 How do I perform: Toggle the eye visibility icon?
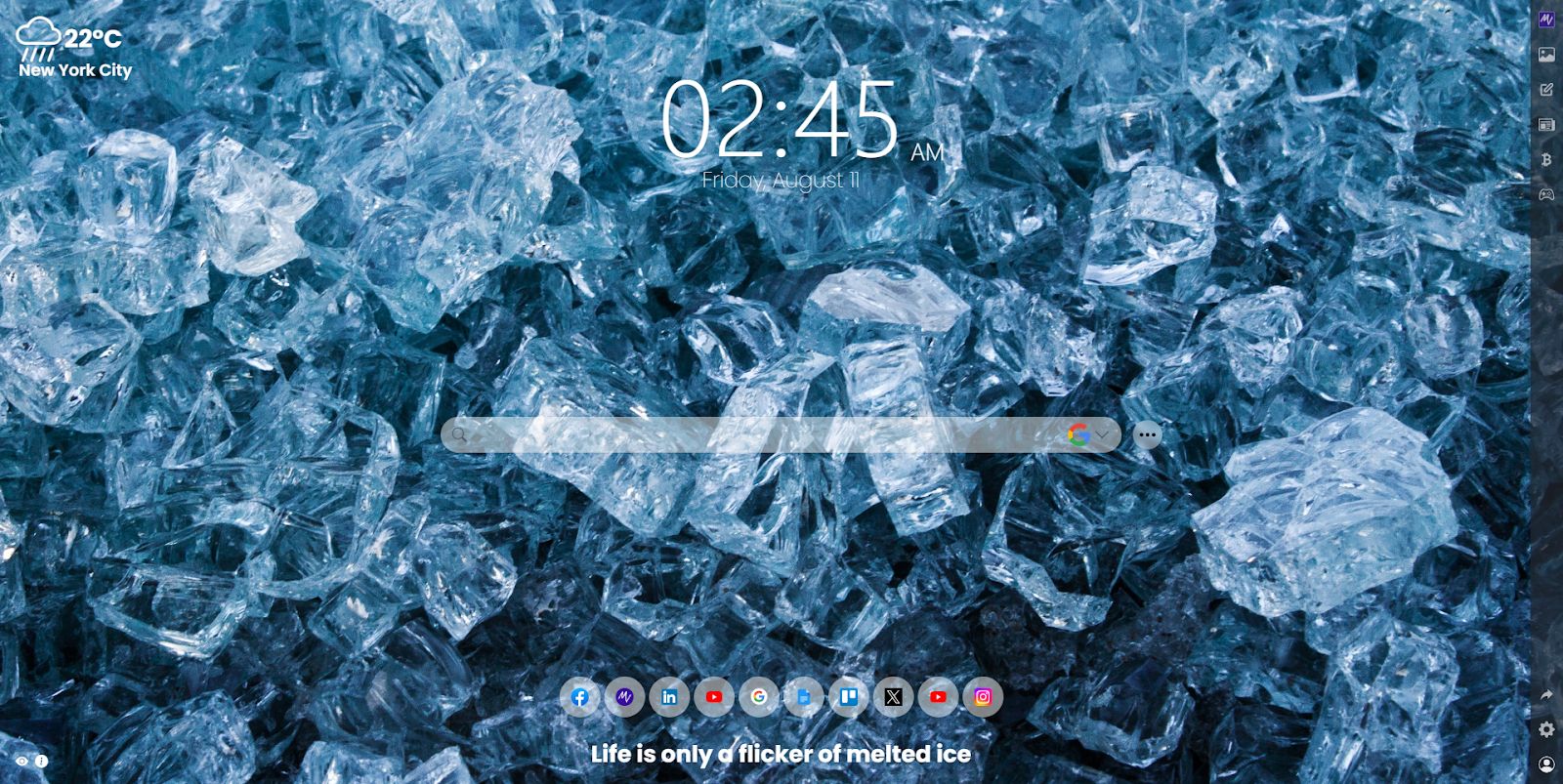[22, 761]
